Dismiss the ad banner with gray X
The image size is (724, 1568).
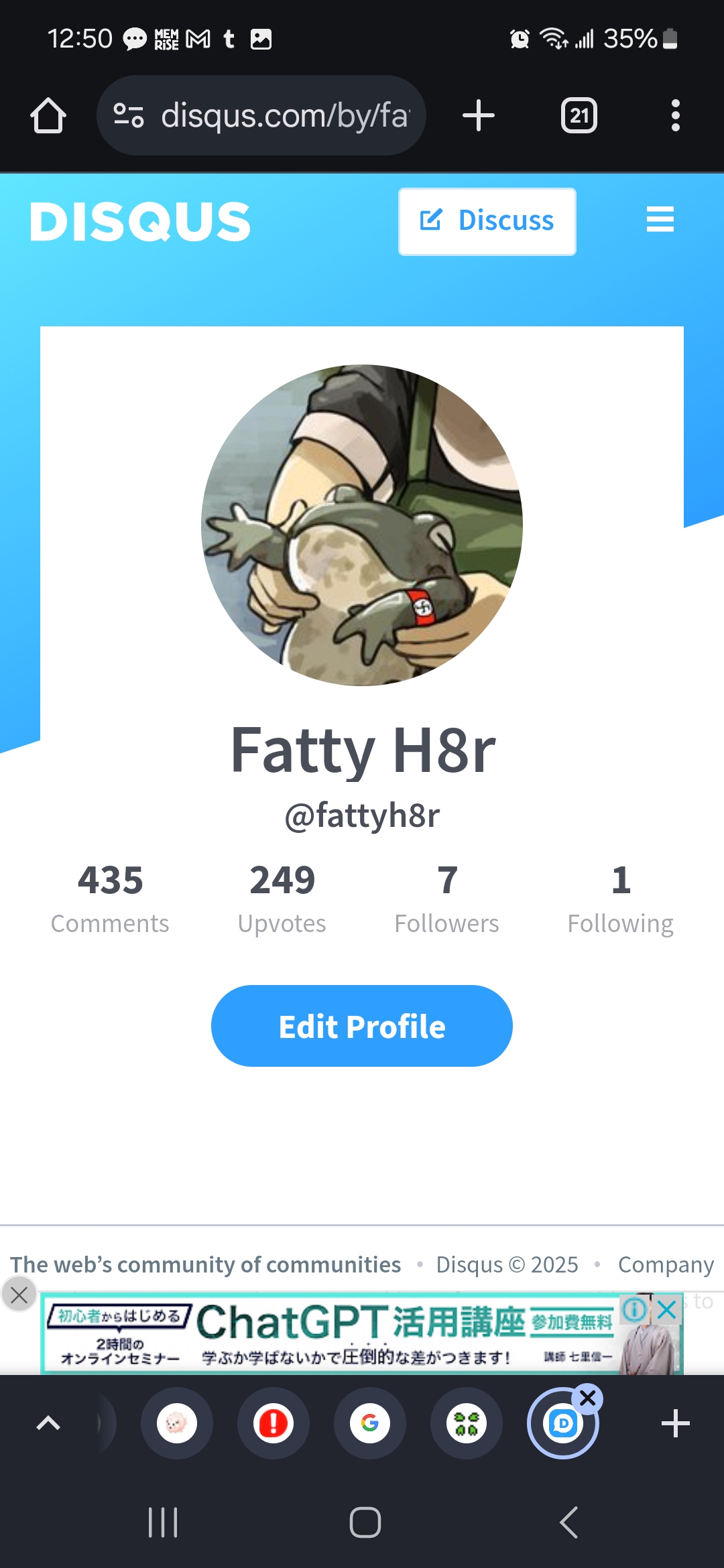coord(19,1295)
